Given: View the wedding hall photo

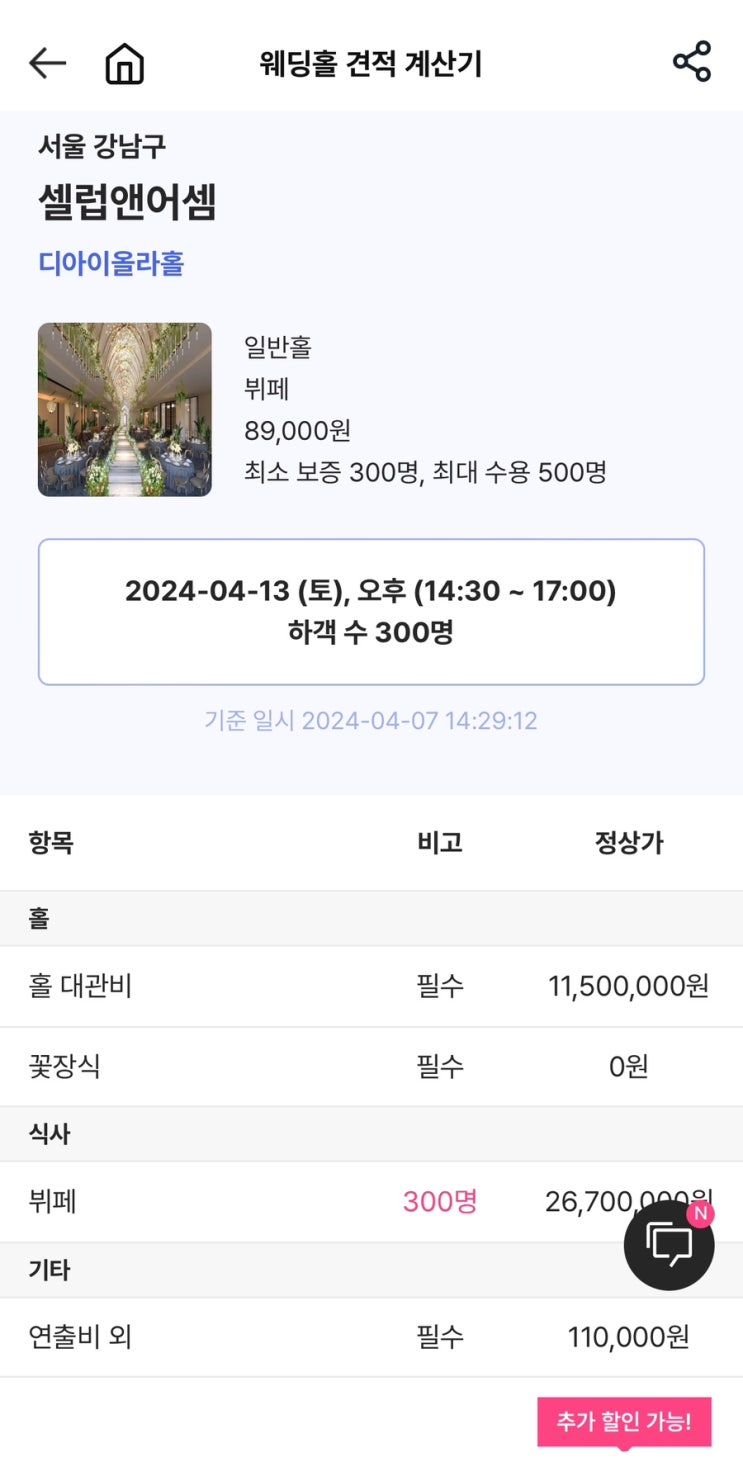Looking at the screenshot, I should pos(125,410).
